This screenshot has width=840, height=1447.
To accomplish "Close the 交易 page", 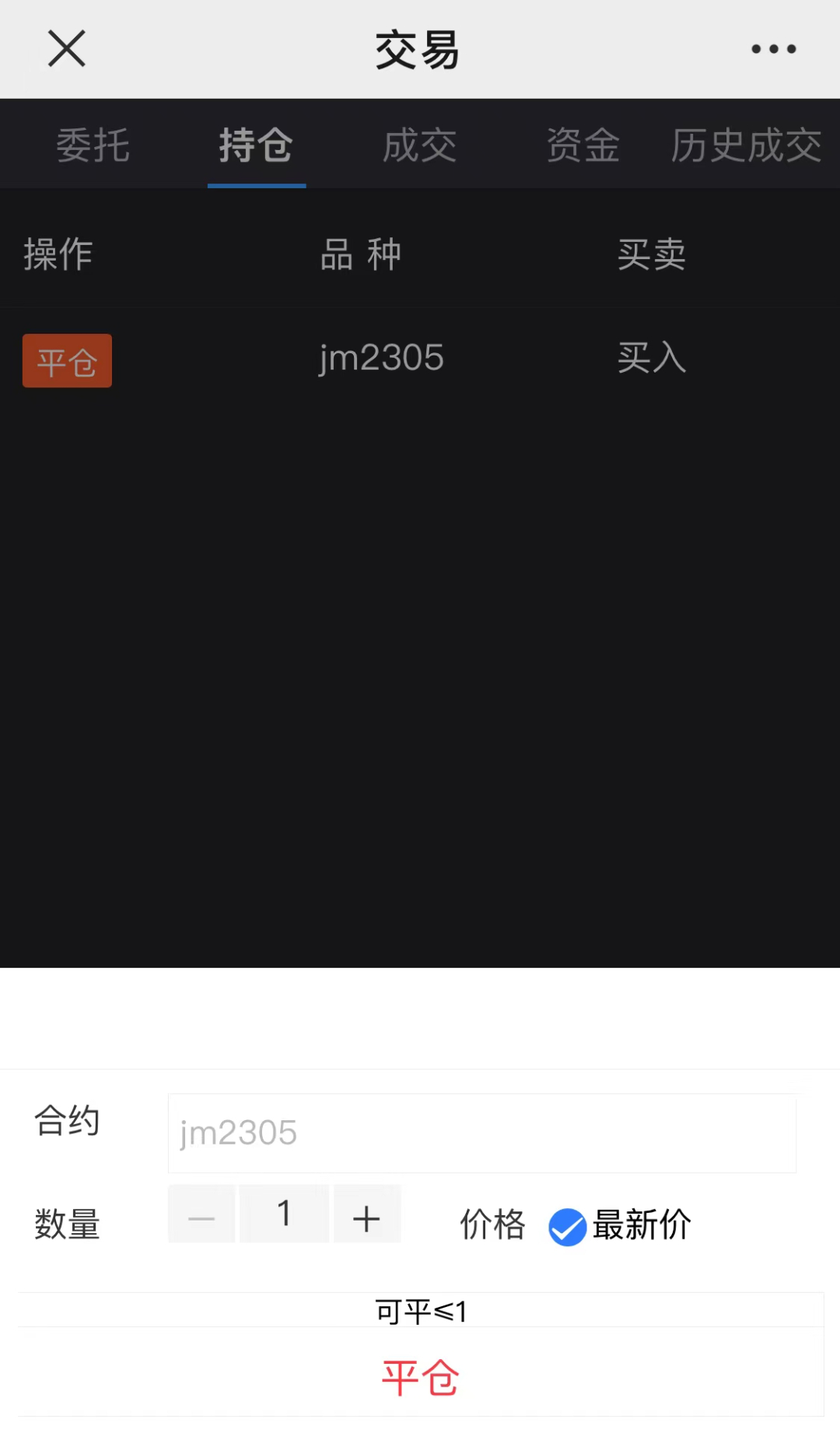I will coord(67,49).
